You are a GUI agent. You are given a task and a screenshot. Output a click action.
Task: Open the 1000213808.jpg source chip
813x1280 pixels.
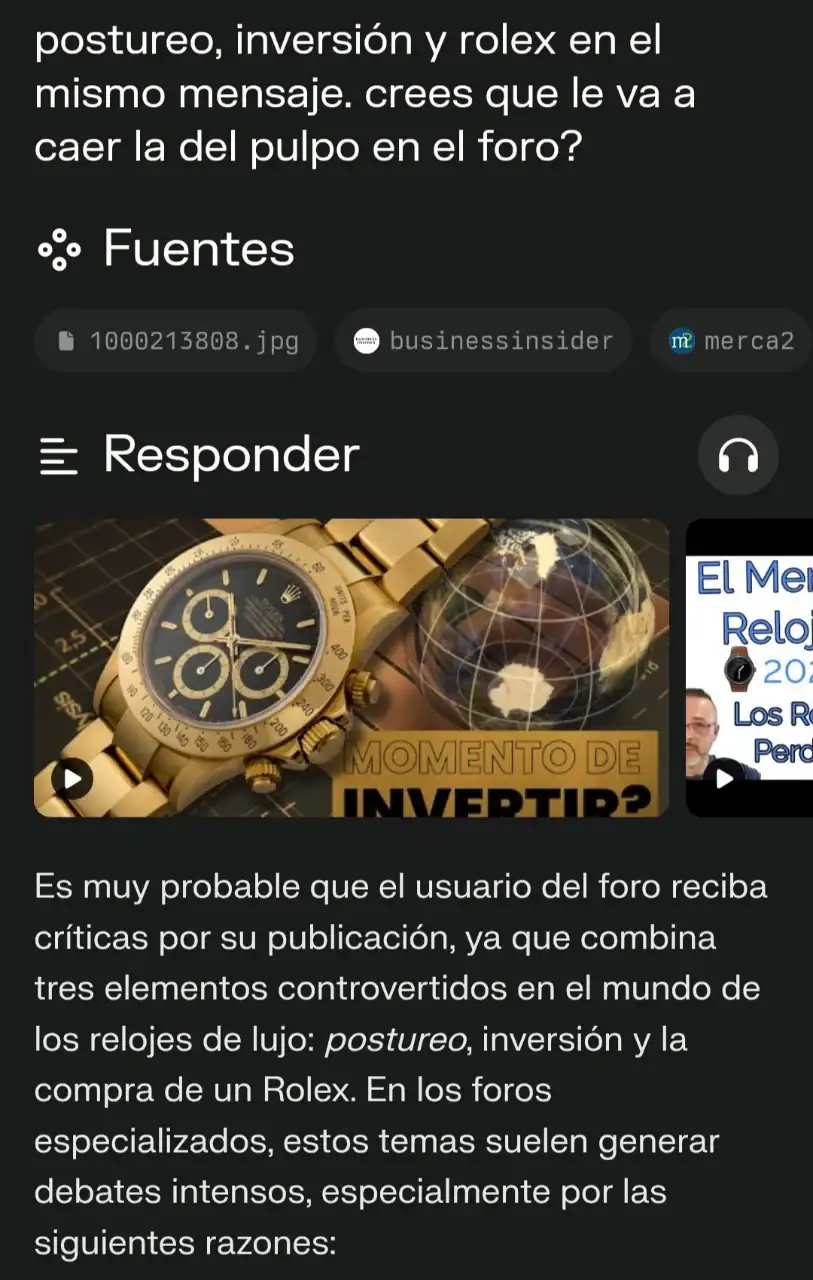click(x=176, y=341)
